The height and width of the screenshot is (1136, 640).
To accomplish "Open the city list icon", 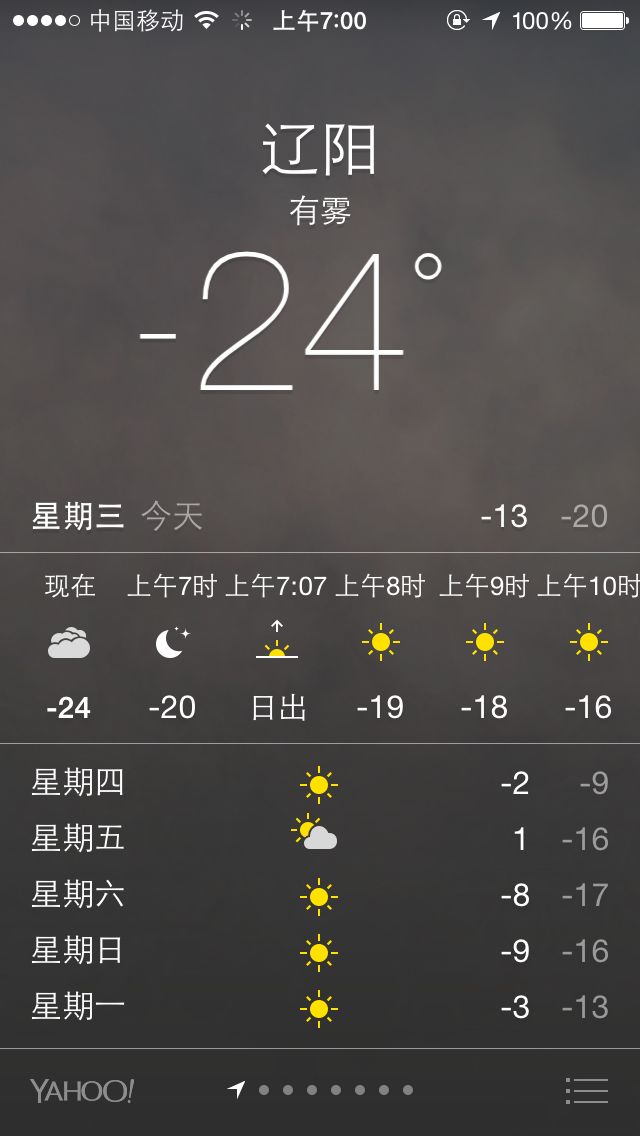I will pyautogui.click(x=586, y=1090).
